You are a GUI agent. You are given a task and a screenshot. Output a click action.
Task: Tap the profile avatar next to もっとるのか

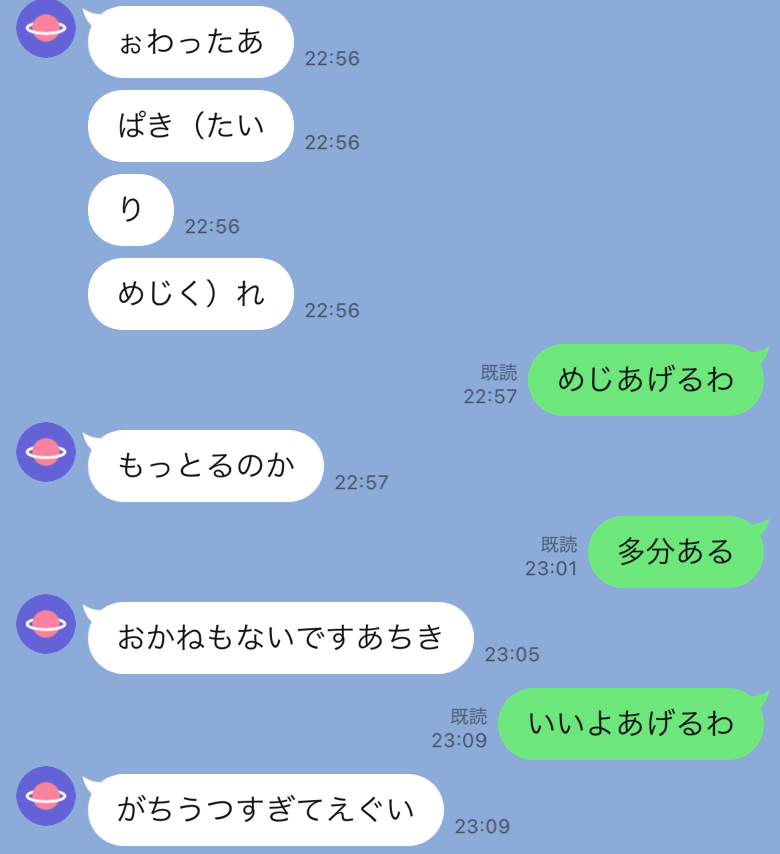tap(46, 452)
